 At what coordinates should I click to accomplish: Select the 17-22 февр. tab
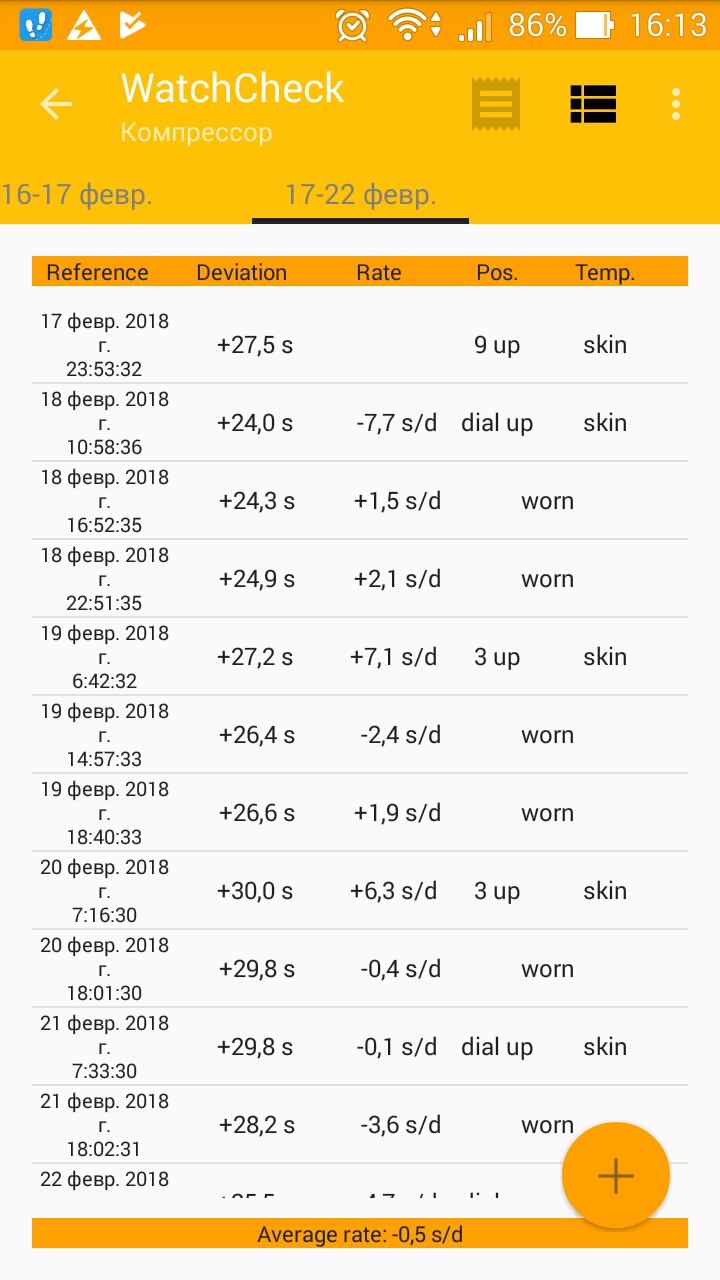pos(360,194)
